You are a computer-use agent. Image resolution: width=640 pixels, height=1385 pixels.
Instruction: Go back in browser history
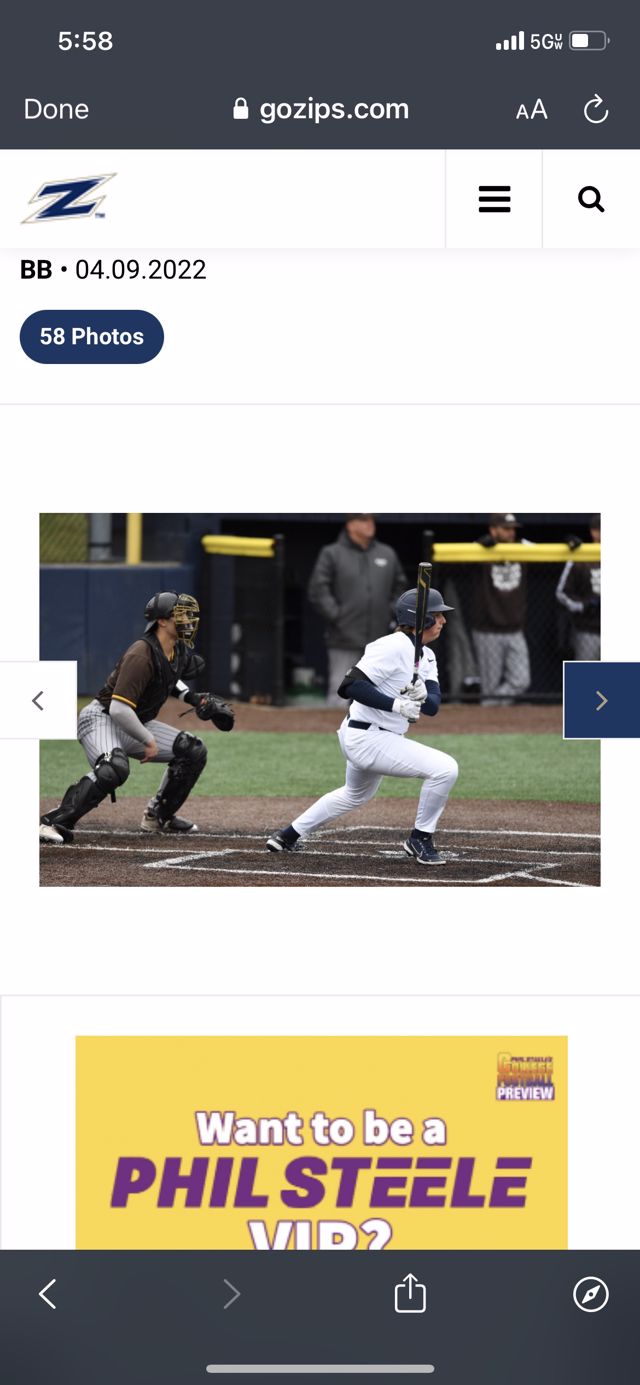pyautogui.click(x=47, y=1295)
